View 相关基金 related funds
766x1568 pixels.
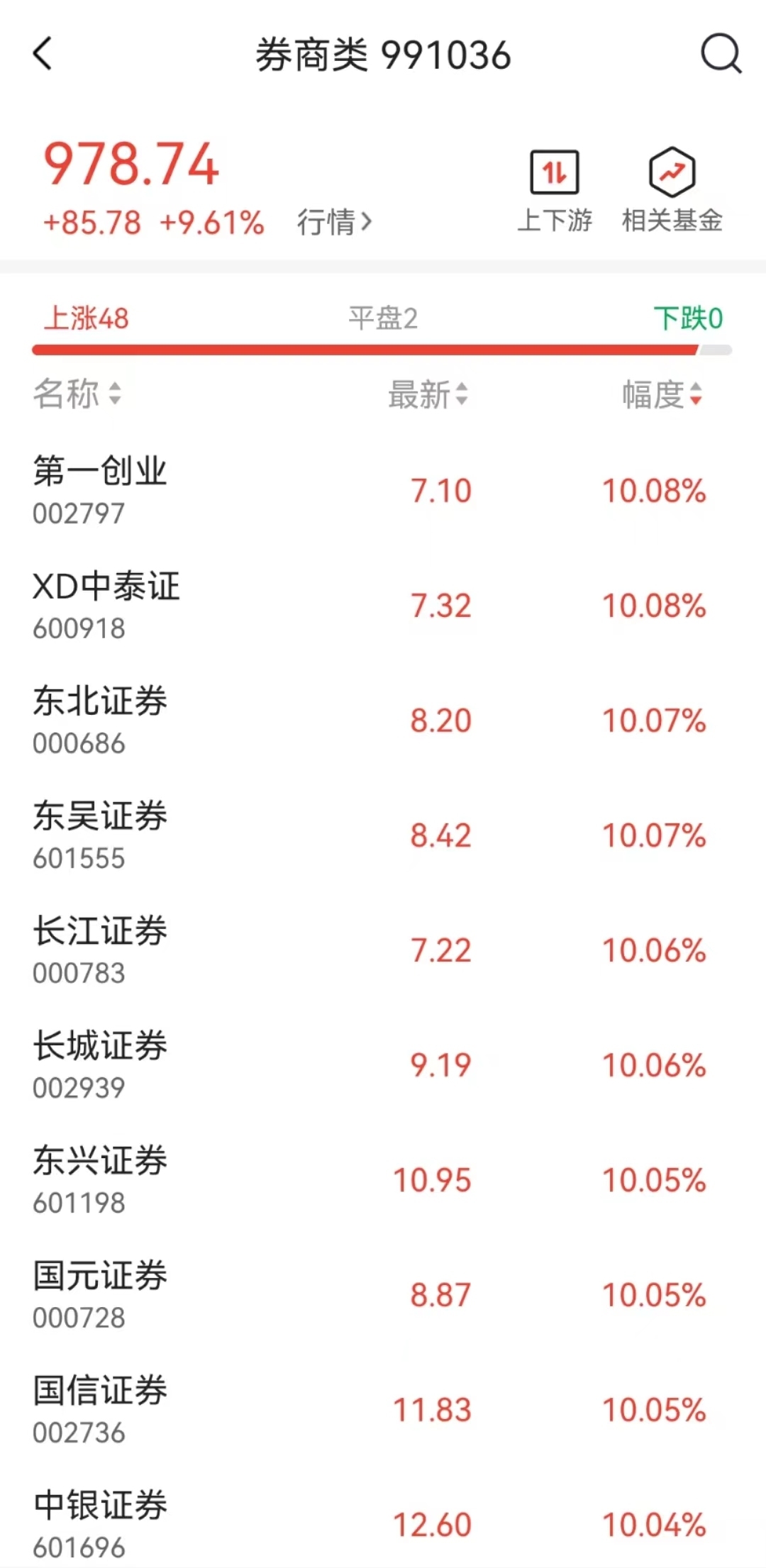click(672, 190)
